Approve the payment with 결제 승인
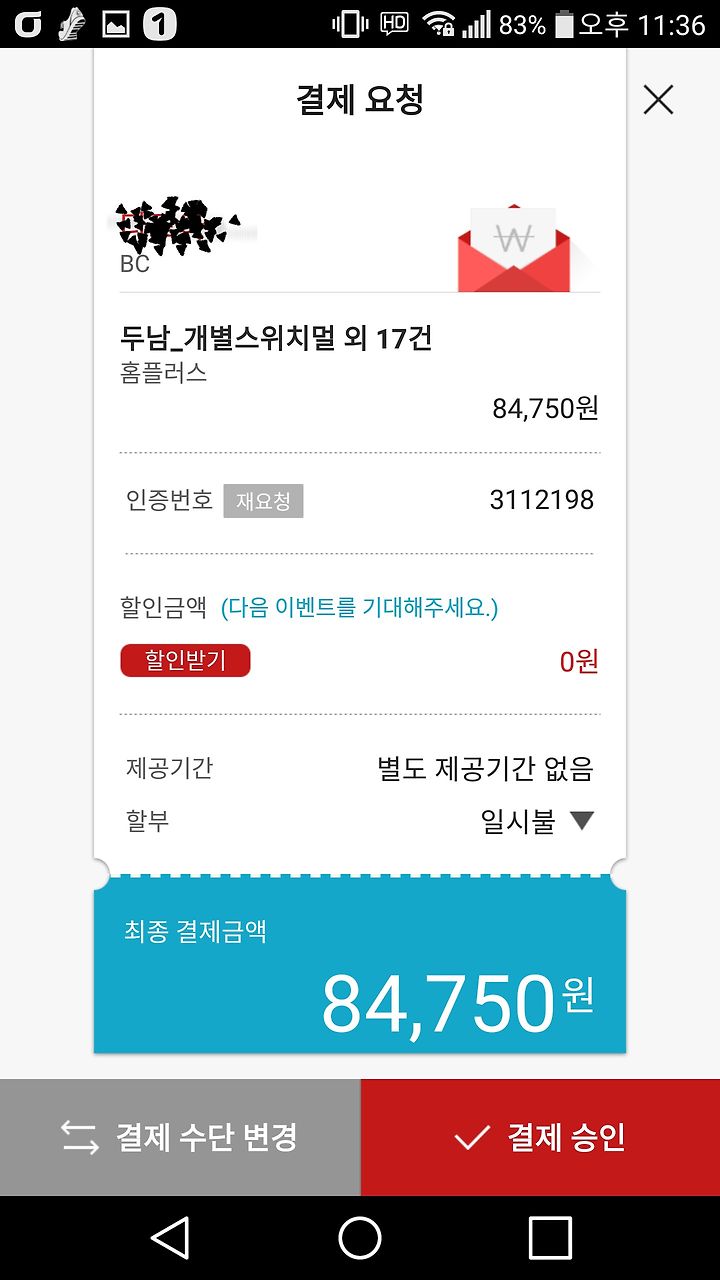Image resolution: width=720 pixels, height=1280 pixels. coord(540,1137)
